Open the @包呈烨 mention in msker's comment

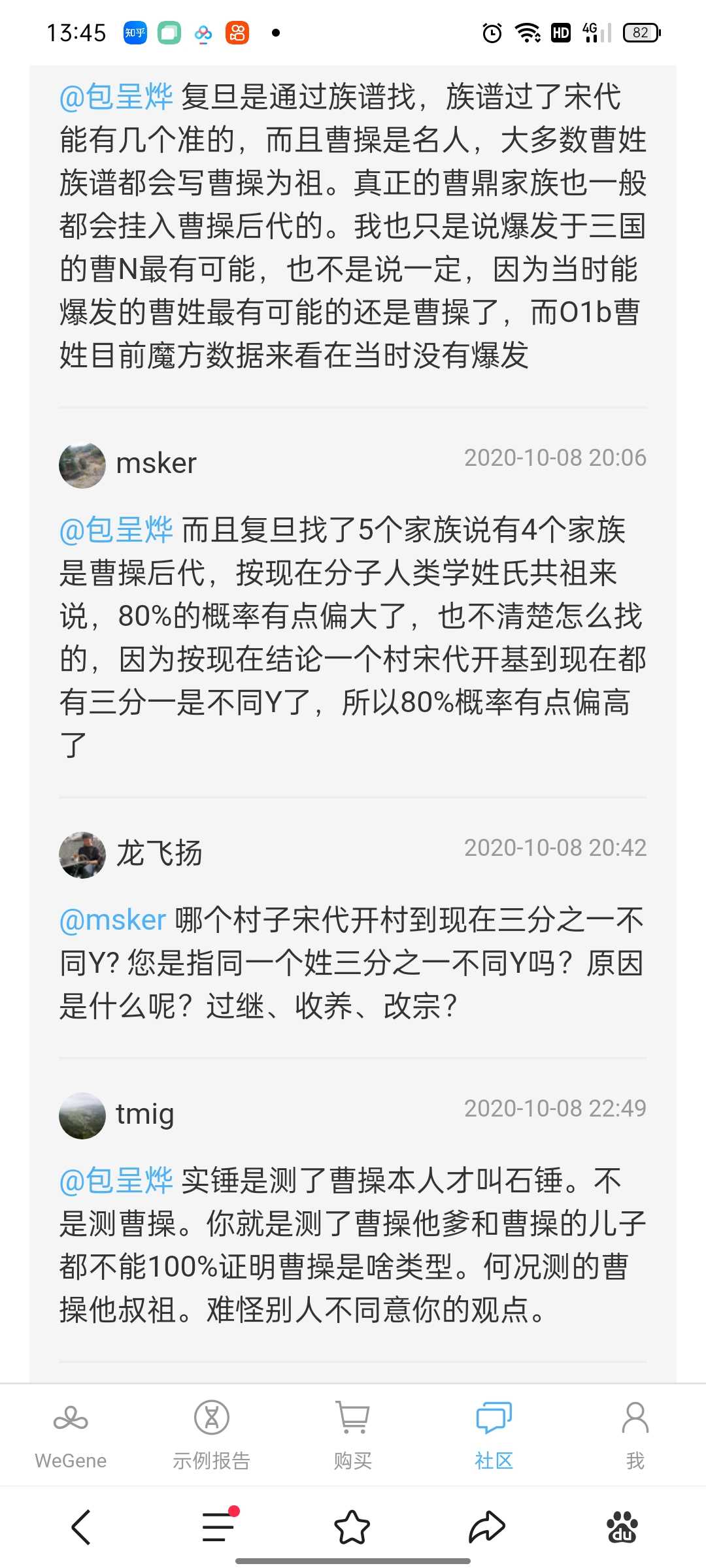click(x=116, y=529)
